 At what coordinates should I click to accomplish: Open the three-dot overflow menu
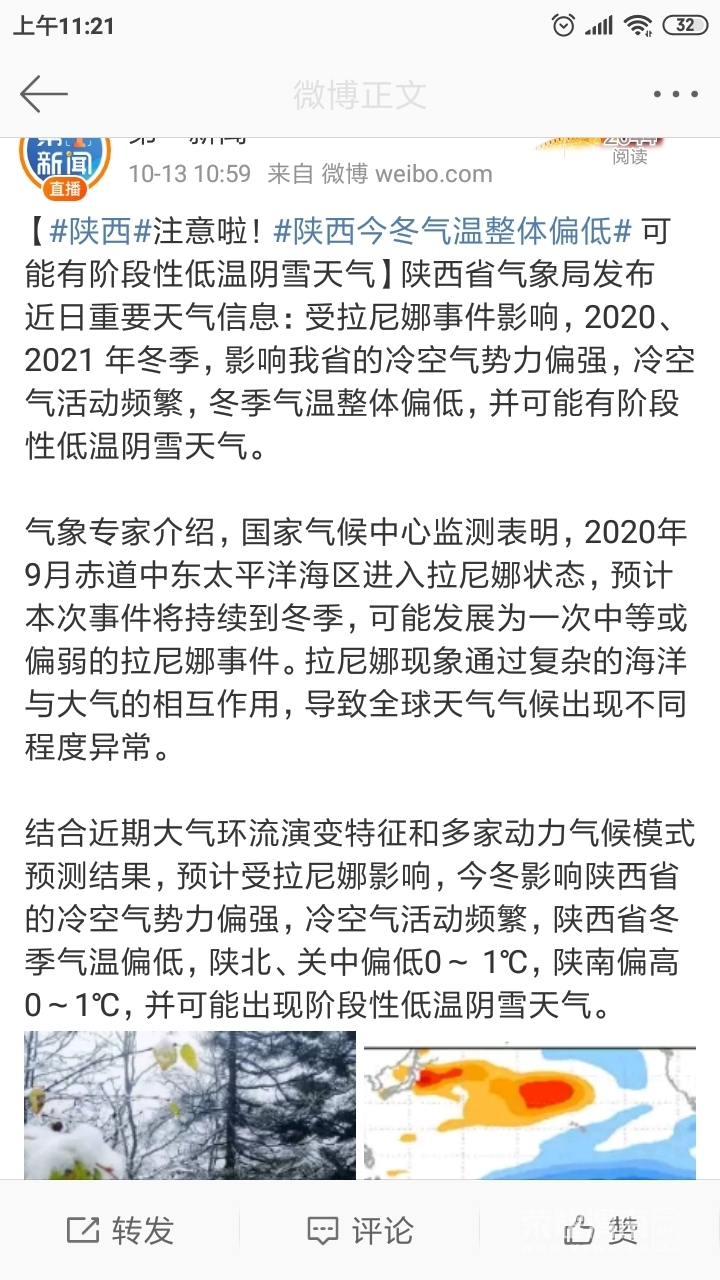point(675,95)
